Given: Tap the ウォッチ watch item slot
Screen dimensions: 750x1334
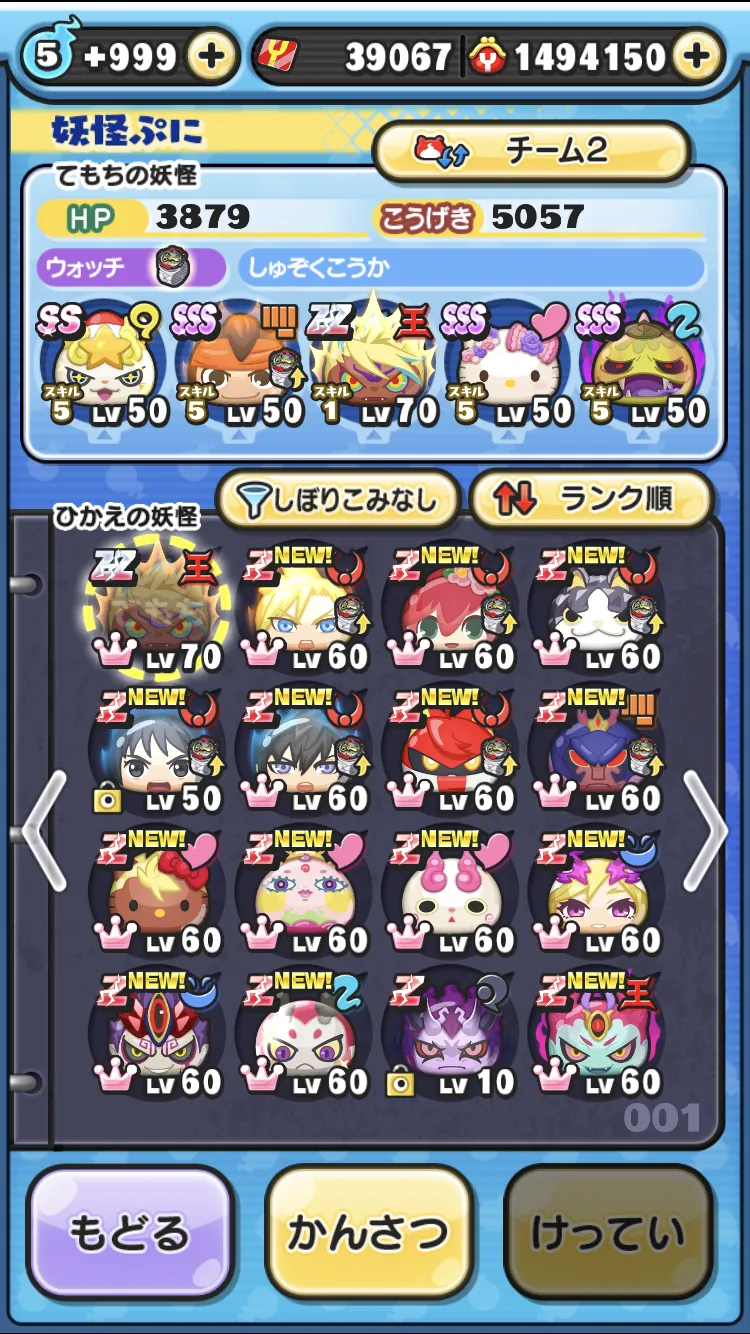Looking at the screenshot, I should pos(132,268).
